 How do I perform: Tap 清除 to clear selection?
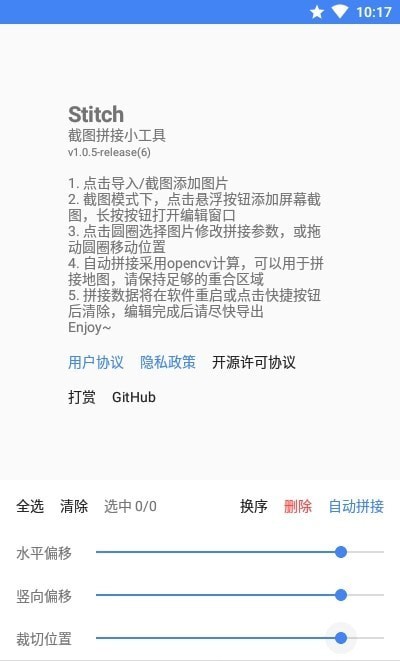coord(74,506)
